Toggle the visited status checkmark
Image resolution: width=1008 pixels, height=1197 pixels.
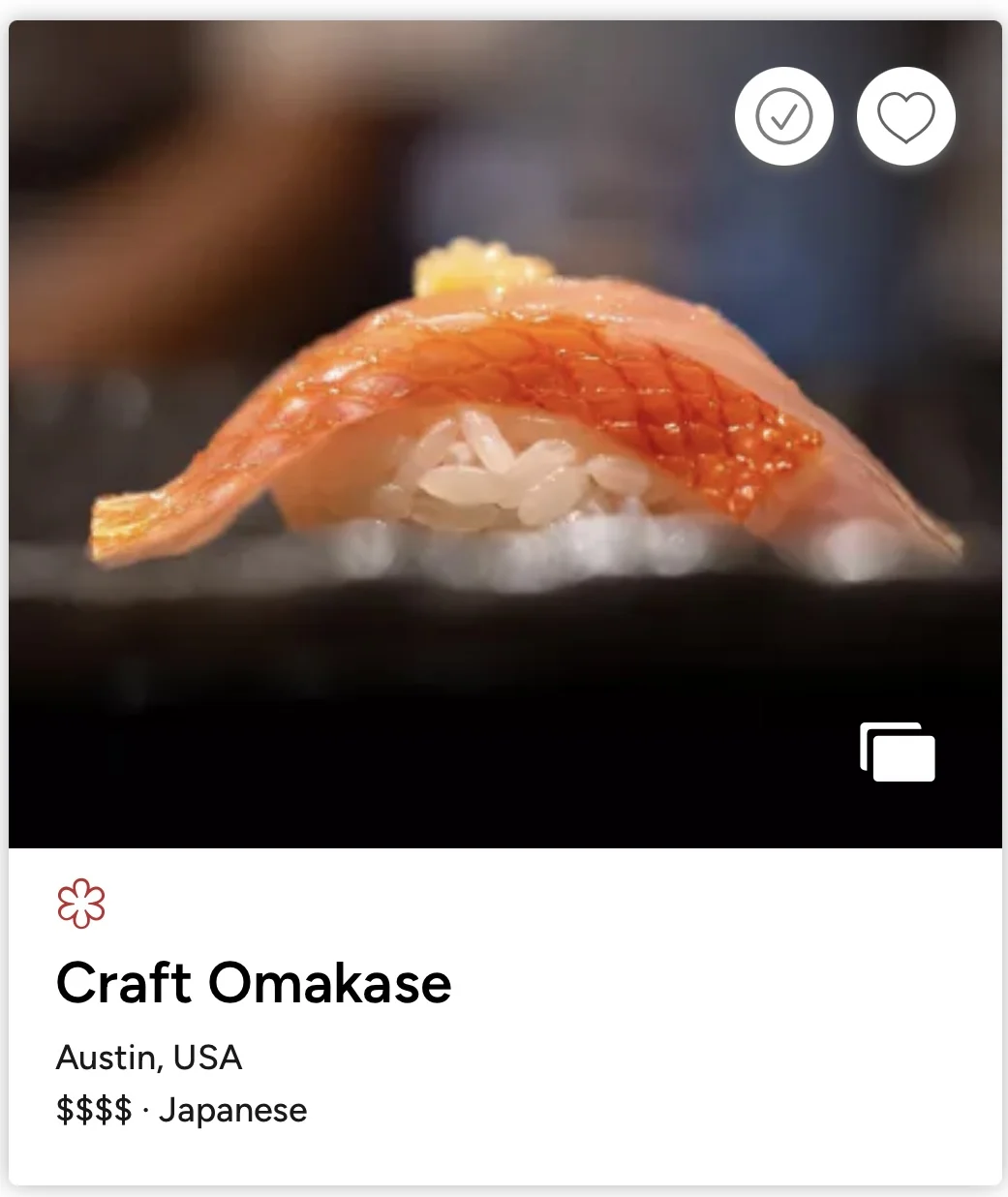(x=784, y=115)
